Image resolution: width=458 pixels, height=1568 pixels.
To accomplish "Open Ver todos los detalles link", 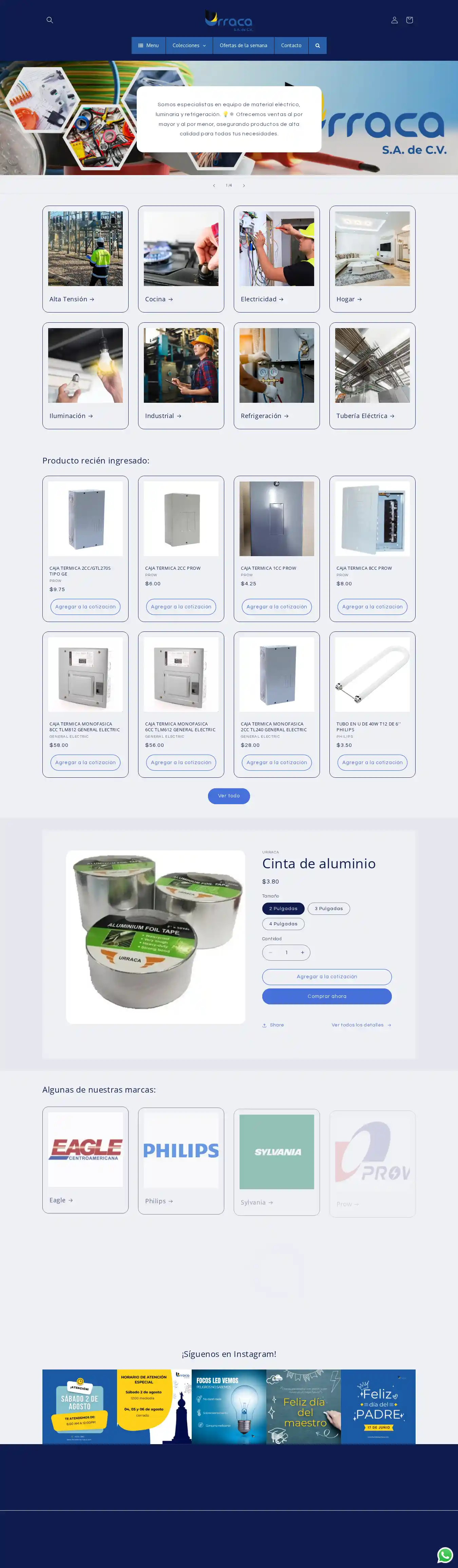I will coord(361,1025).
